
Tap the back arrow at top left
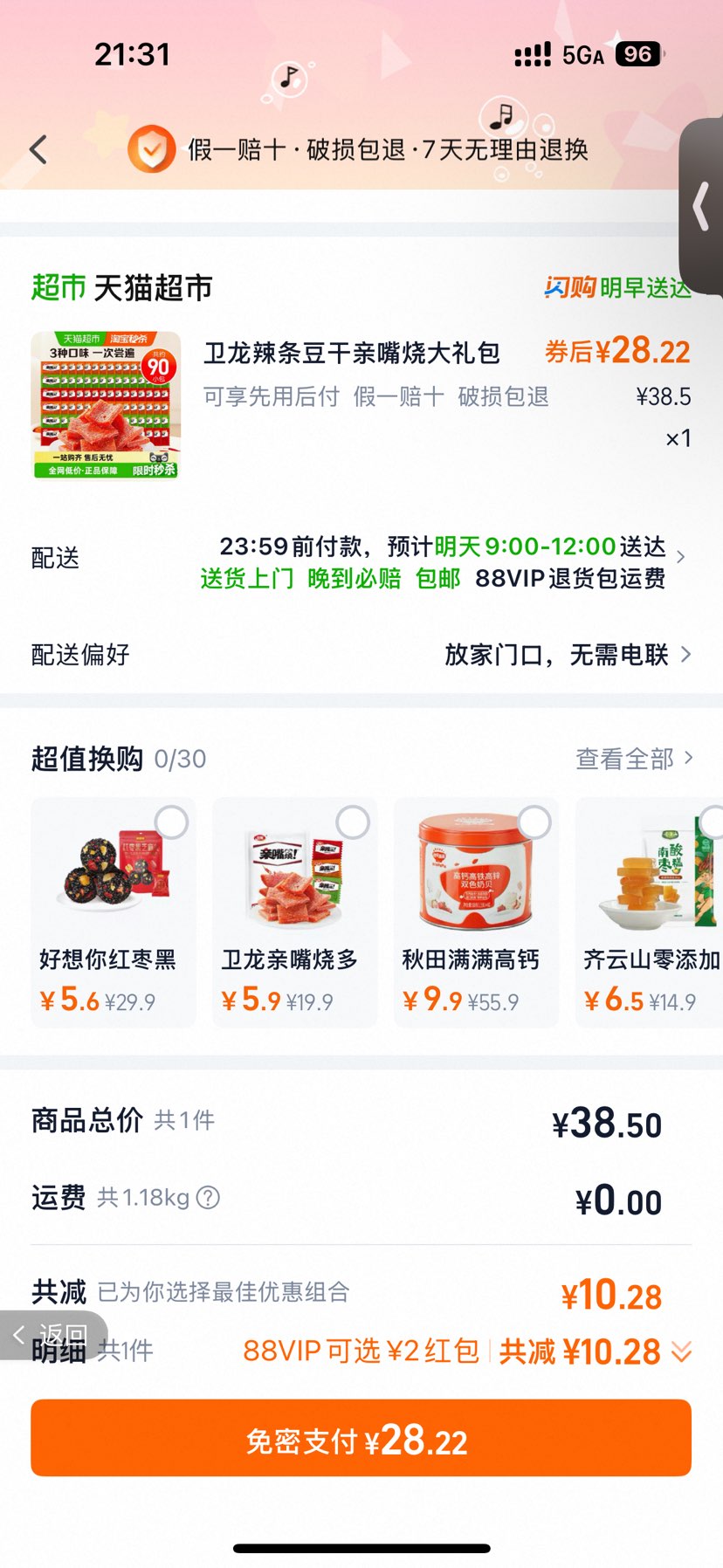(x=37, y=148)
